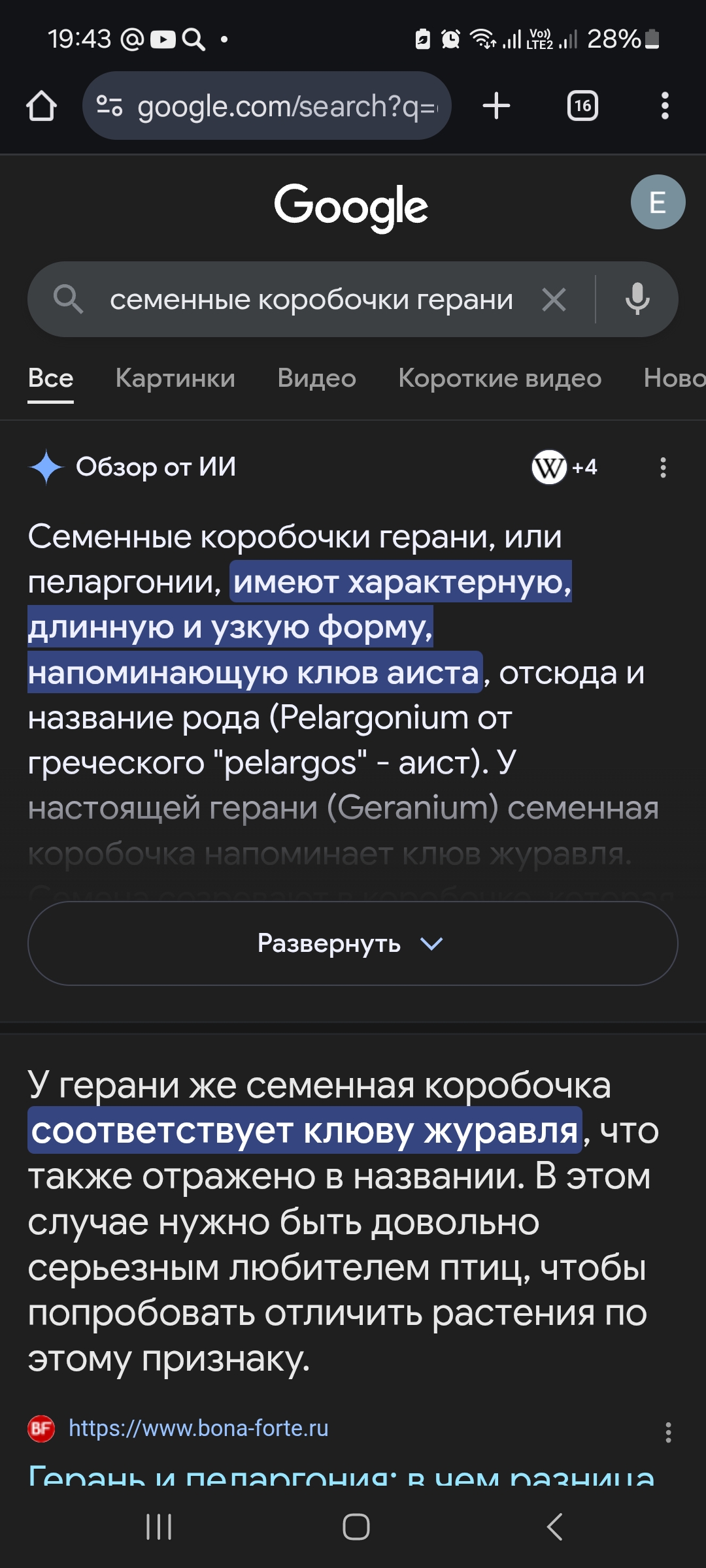Expand the AI overview with Развернуть
This screenshot has width=706, height=1568.
click(352, 943)
